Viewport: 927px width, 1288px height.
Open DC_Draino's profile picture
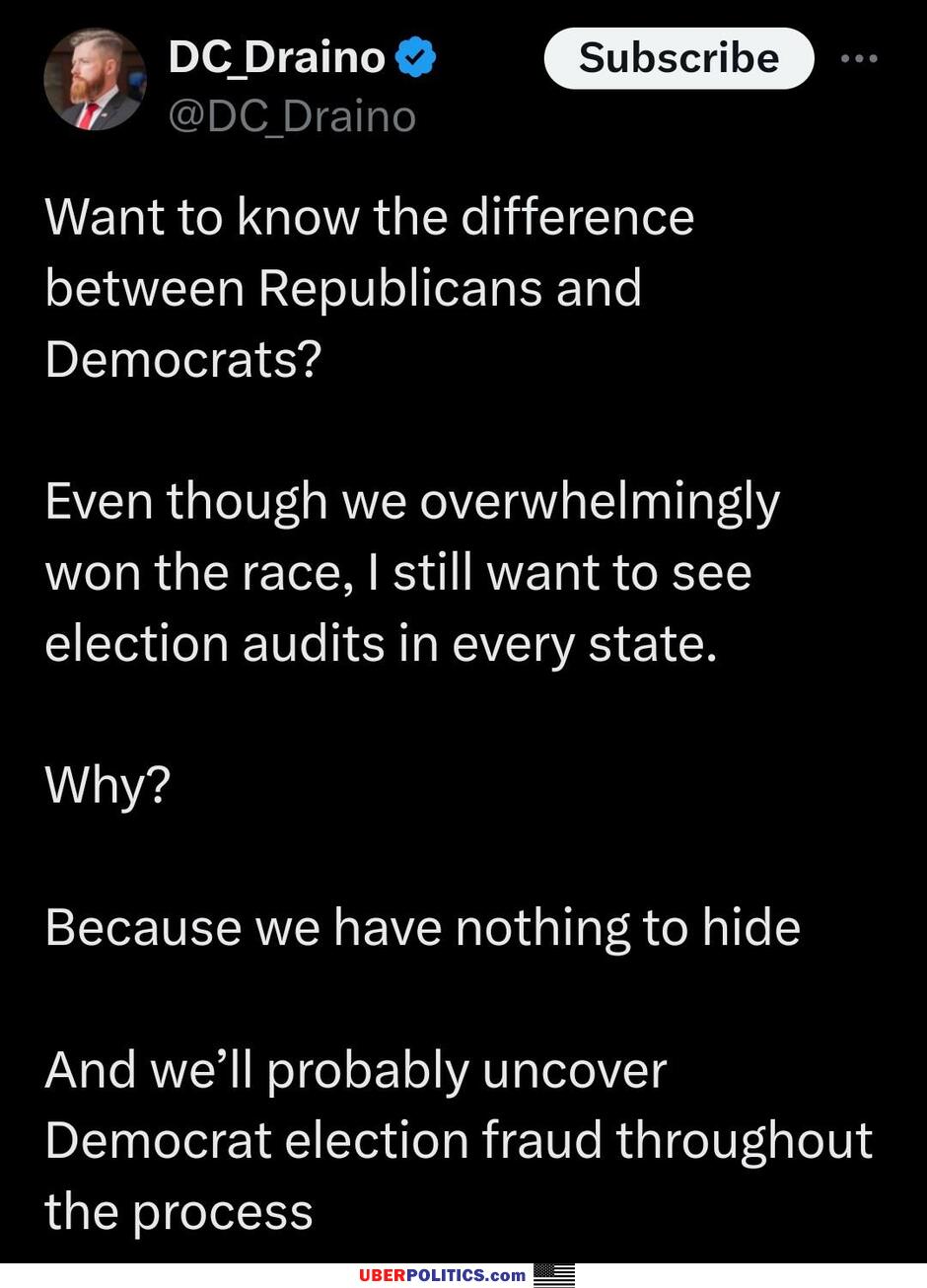(x=95, y=80)
